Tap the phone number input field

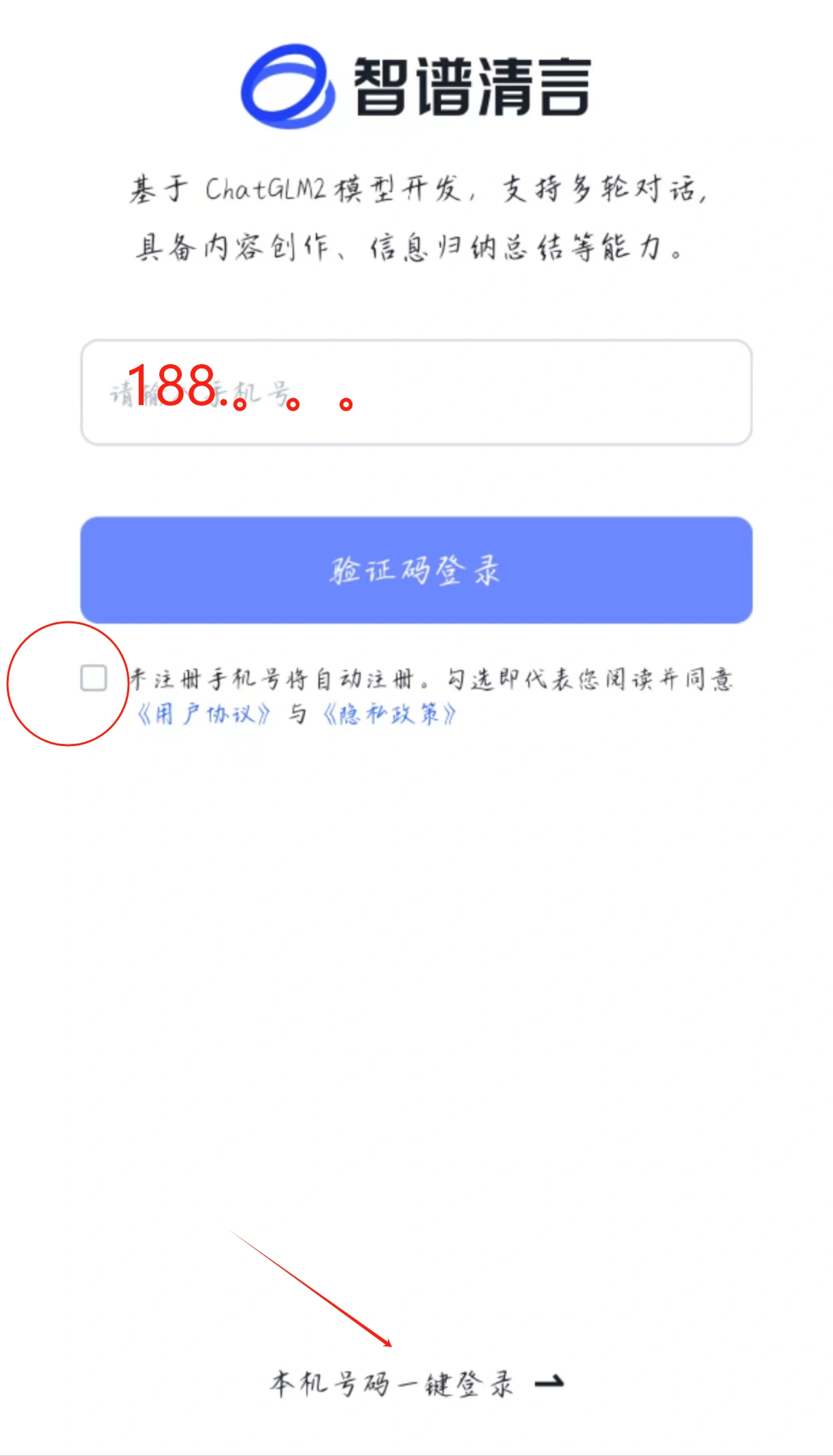pyautogui.click(x=416, y=392)
